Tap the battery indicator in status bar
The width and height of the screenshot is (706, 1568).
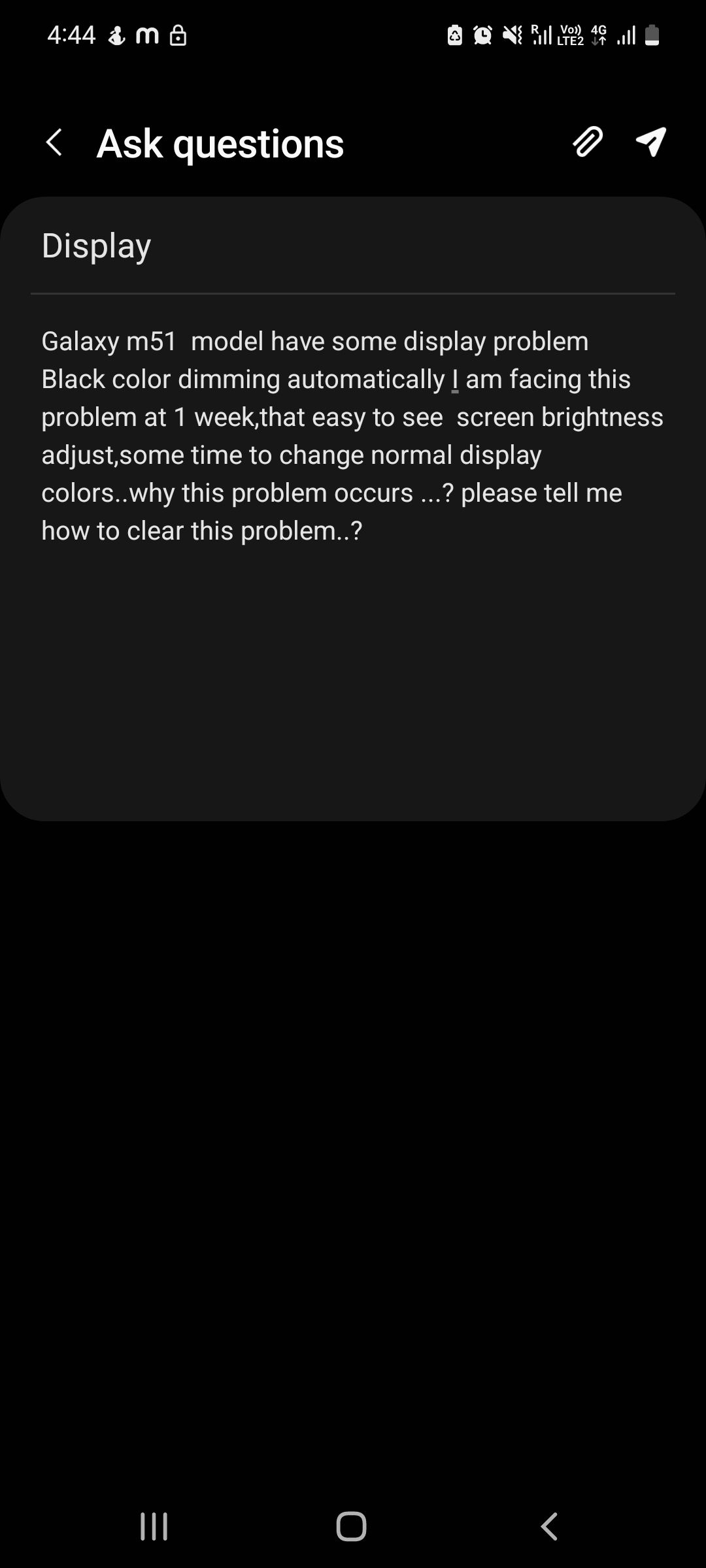click(x=650, y=35)
